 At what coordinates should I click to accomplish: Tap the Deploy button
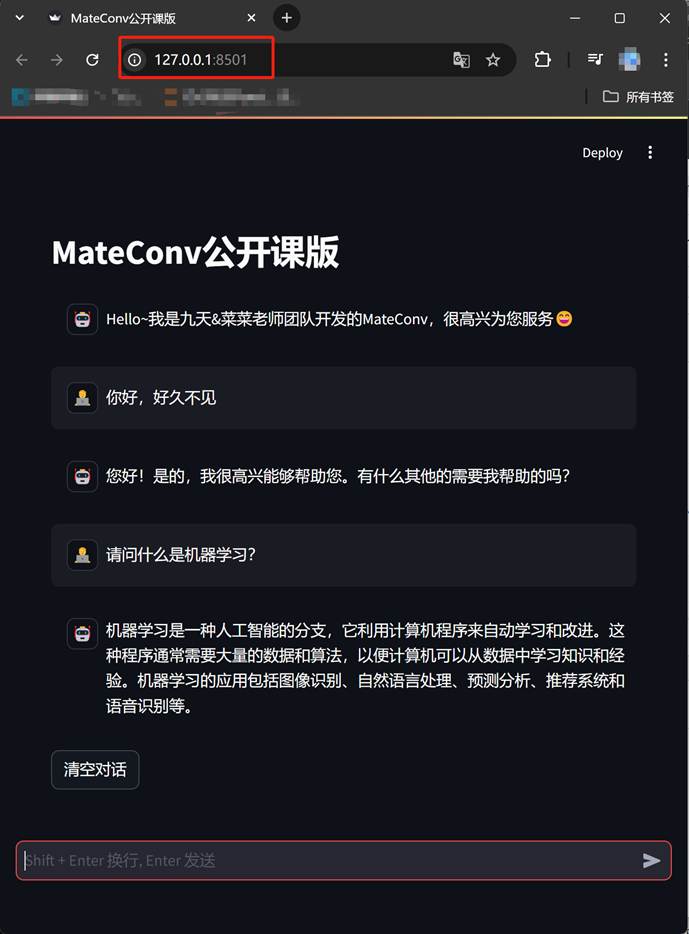602,153
